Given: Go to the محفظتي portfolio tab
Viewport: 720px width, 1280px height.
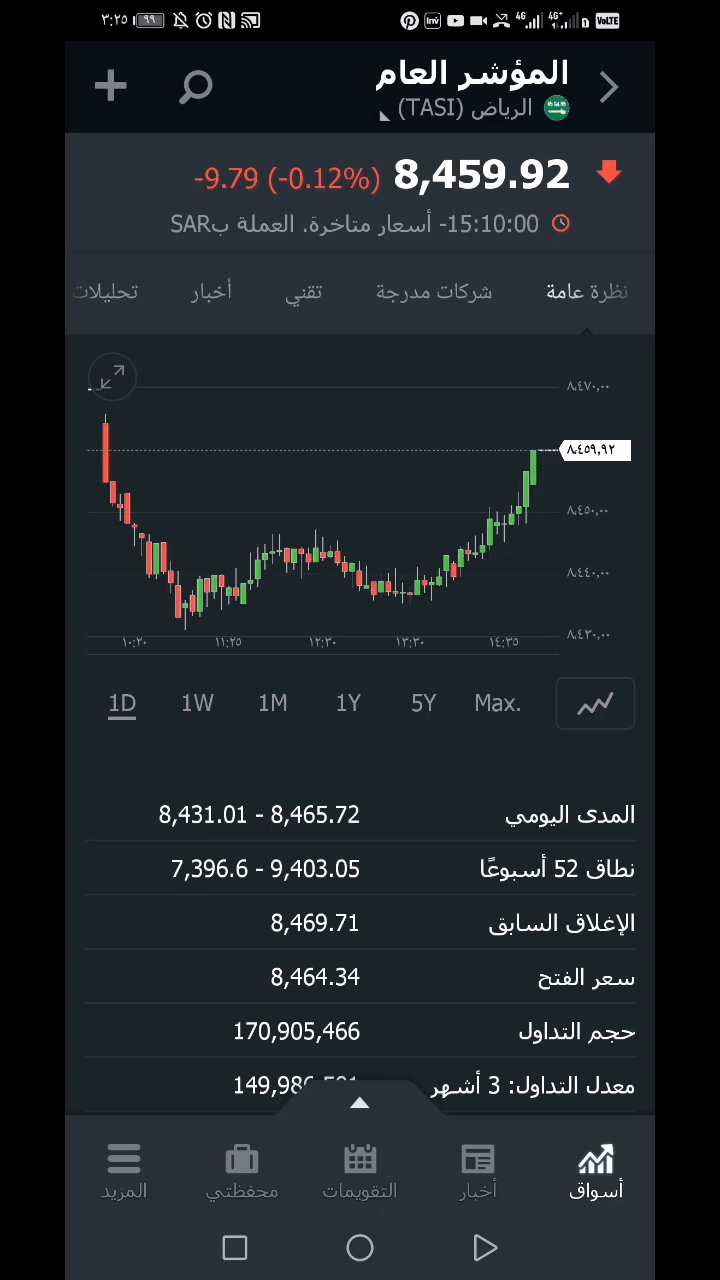Looking at the screenshot, I should pos(242,1172).
